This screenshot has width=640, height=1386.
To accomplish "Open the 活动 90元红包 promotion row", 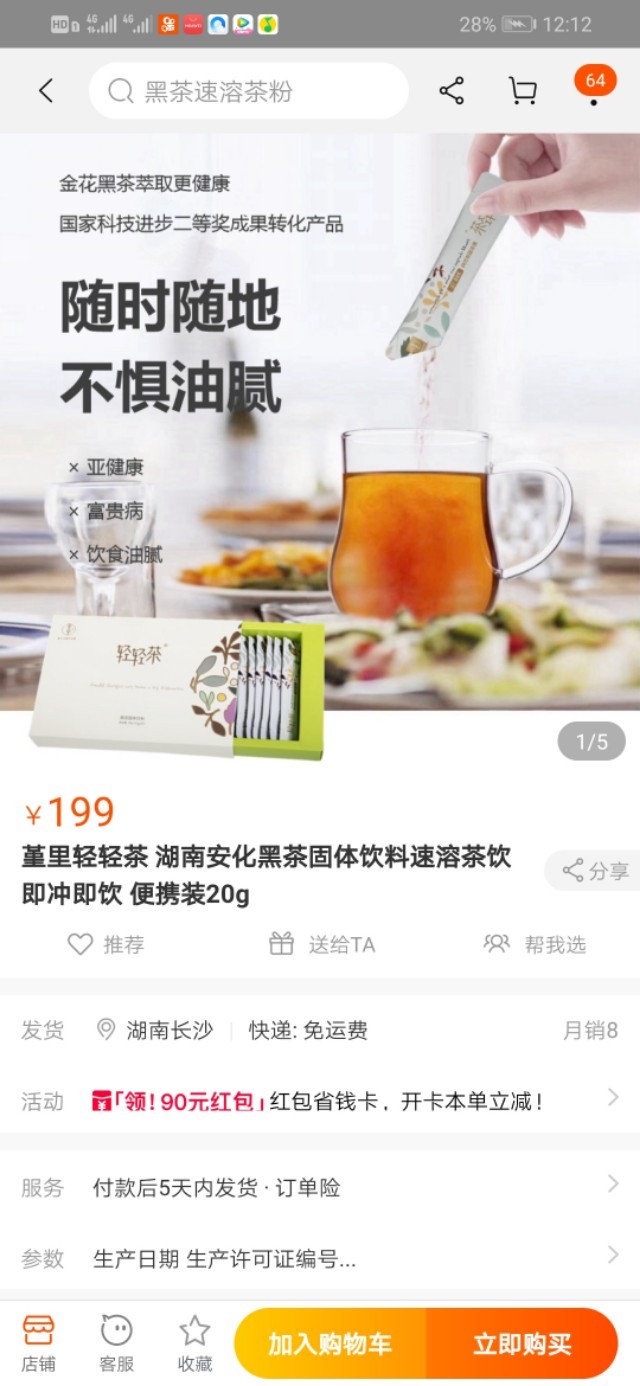I will pyautogui.click(x=320, y=1101).
